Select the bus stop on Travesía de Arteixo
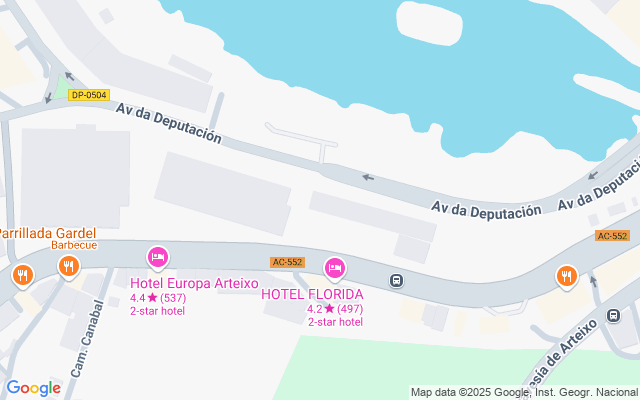Screen dimensions: 640x400 click(x=613, y=315)
